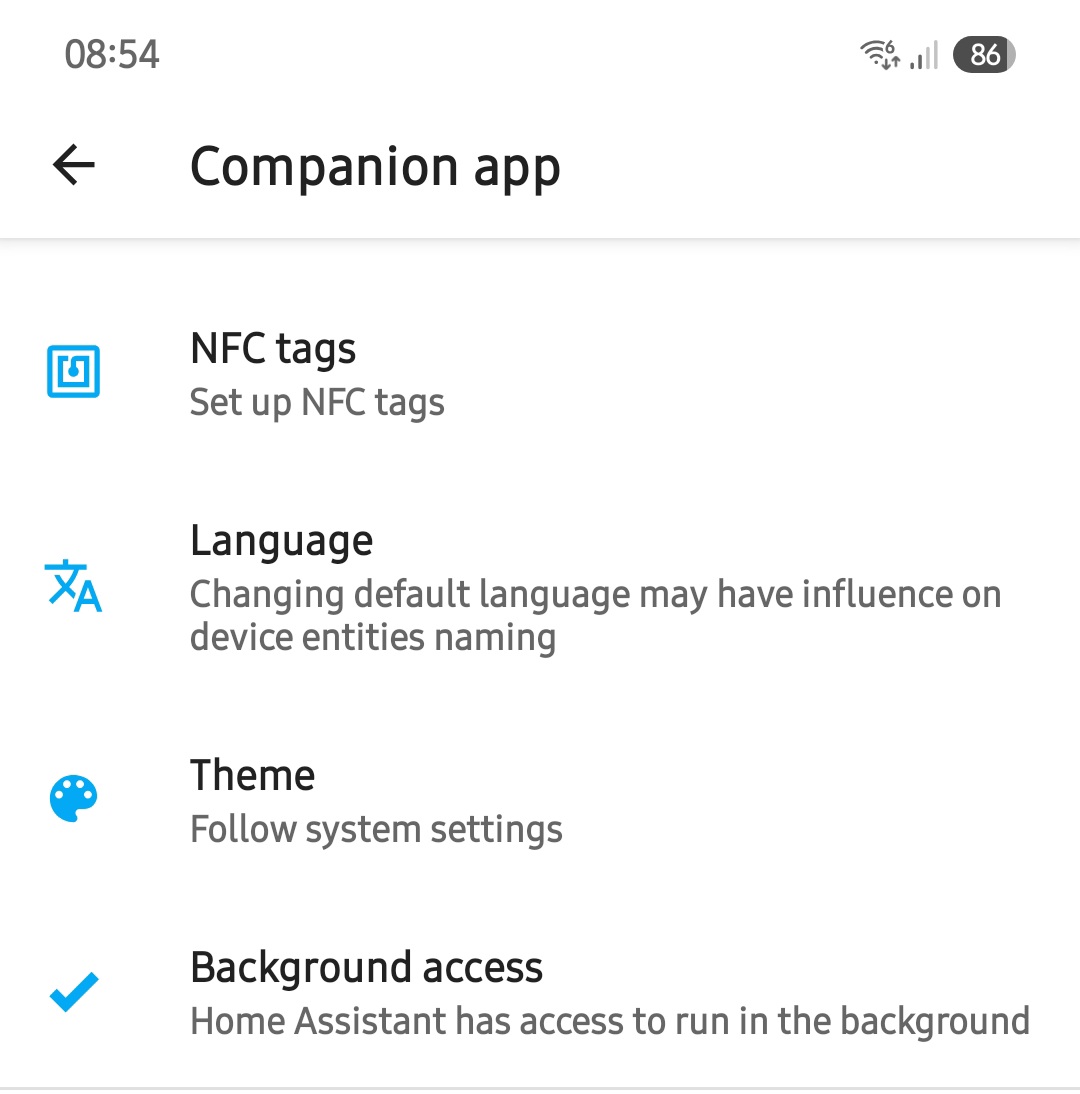Open the Language setting
This screenshot has width=1080, height=1094.
[x=540, y=587]
